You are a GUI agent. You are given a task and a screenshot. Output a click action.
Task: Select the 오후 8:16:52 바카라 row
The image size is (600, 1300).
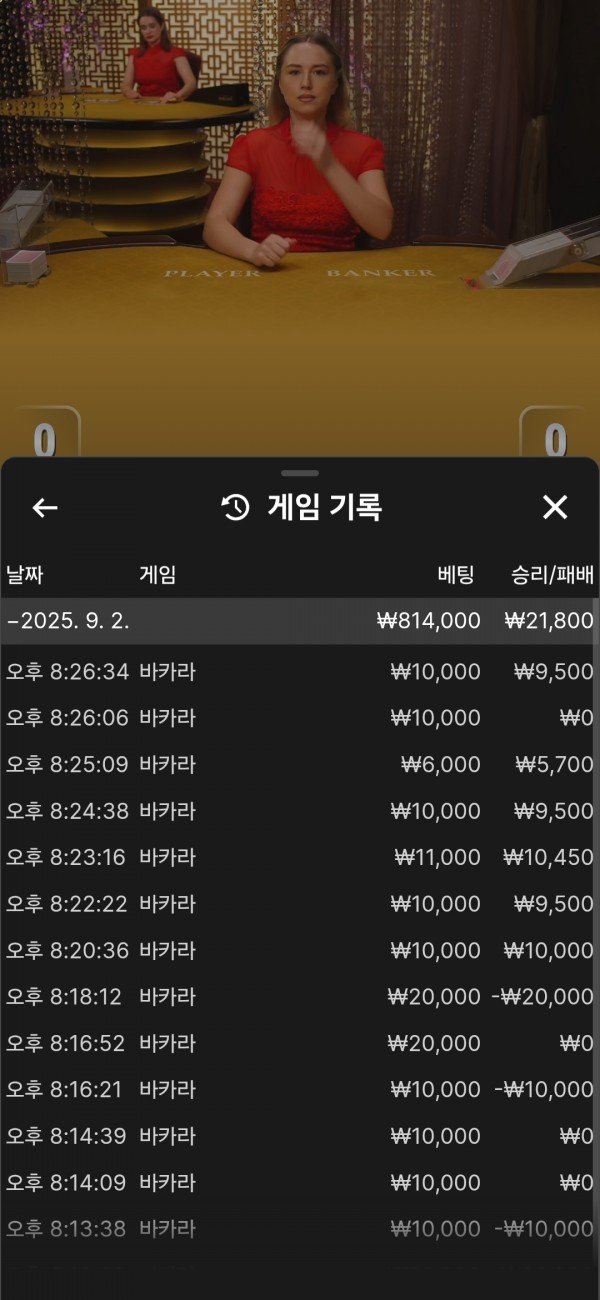[300, 1043]
